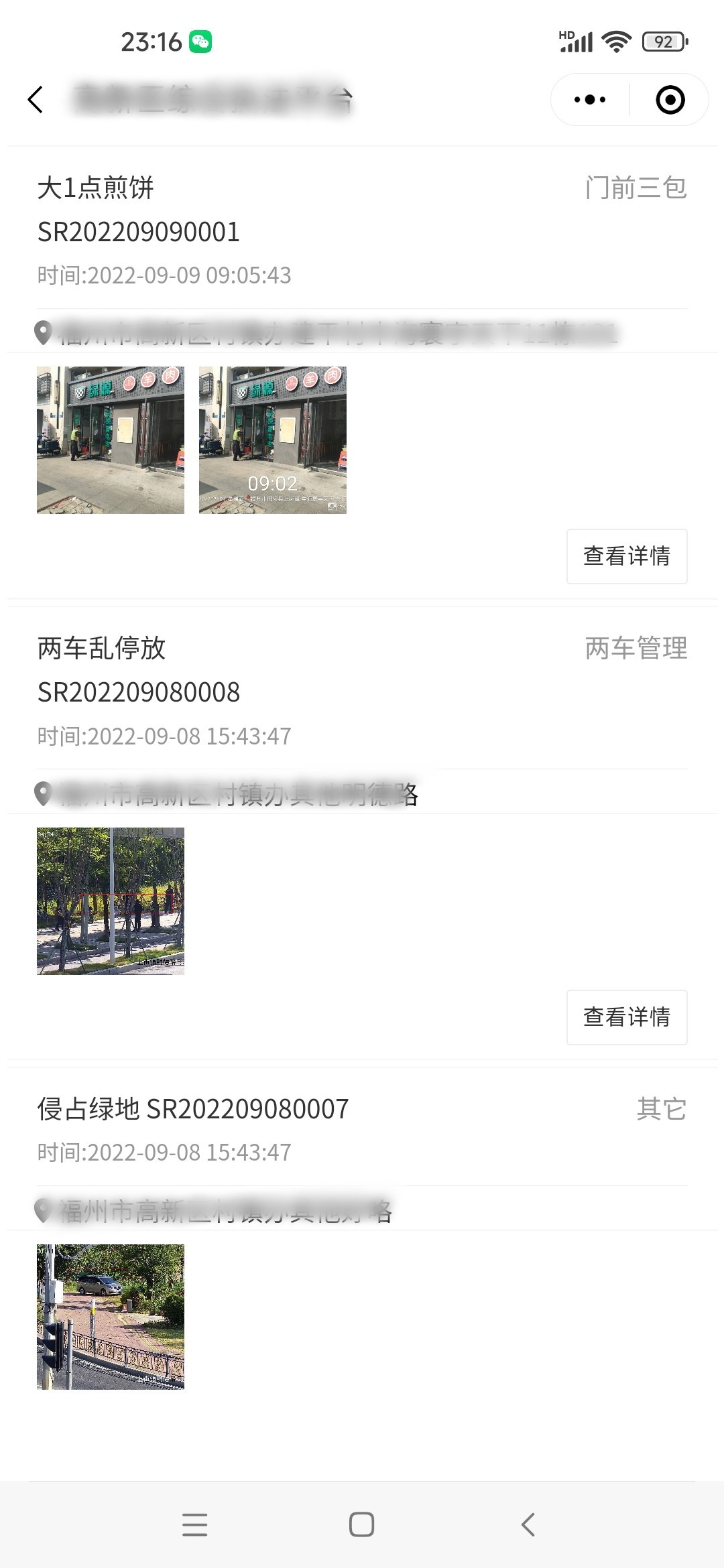This screenshot has height=1568, width=724.
Task: Open first photo of 大1点煎饼 report
Action: click(x=111, y=440)
